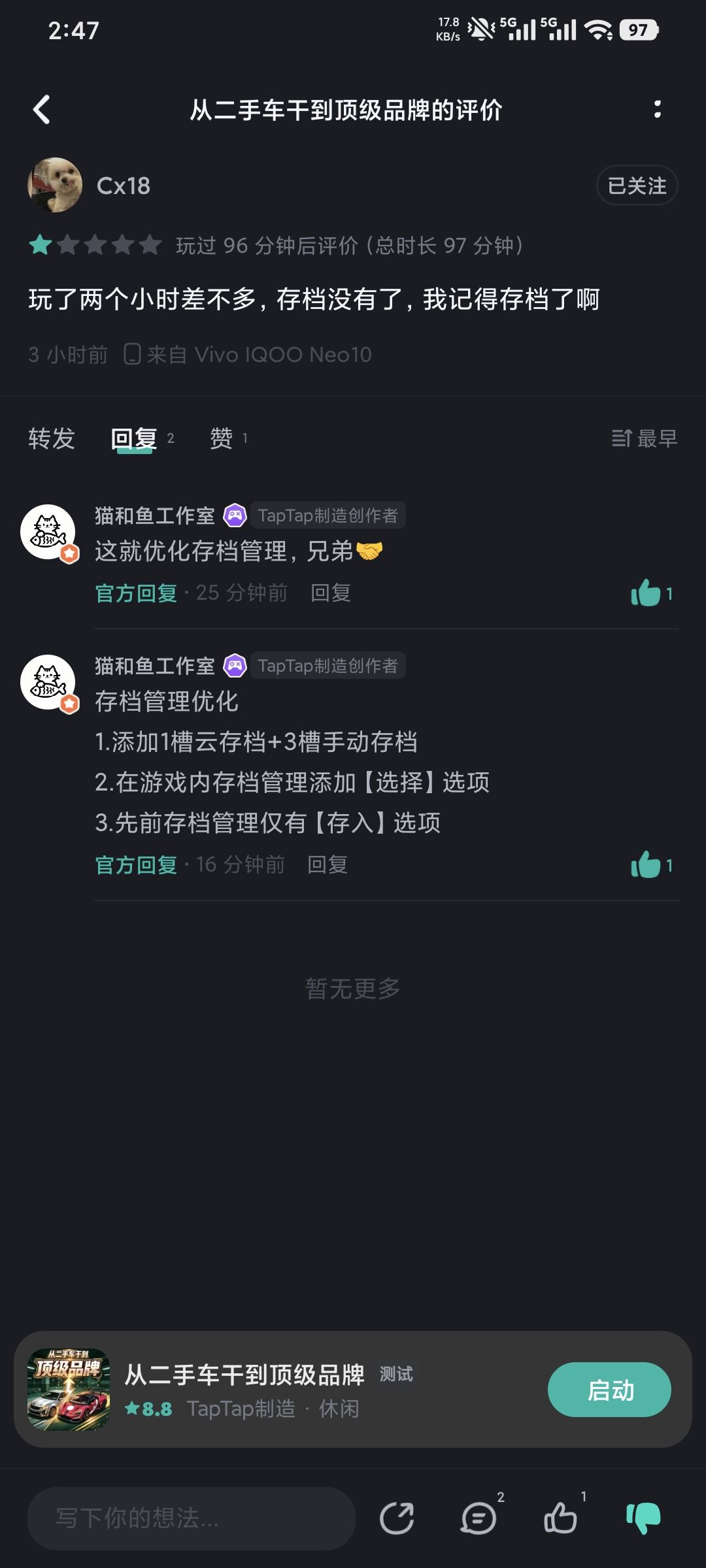706x1568 pixels.
Task: Select the 回复 tab
Action: pos(135,438)
